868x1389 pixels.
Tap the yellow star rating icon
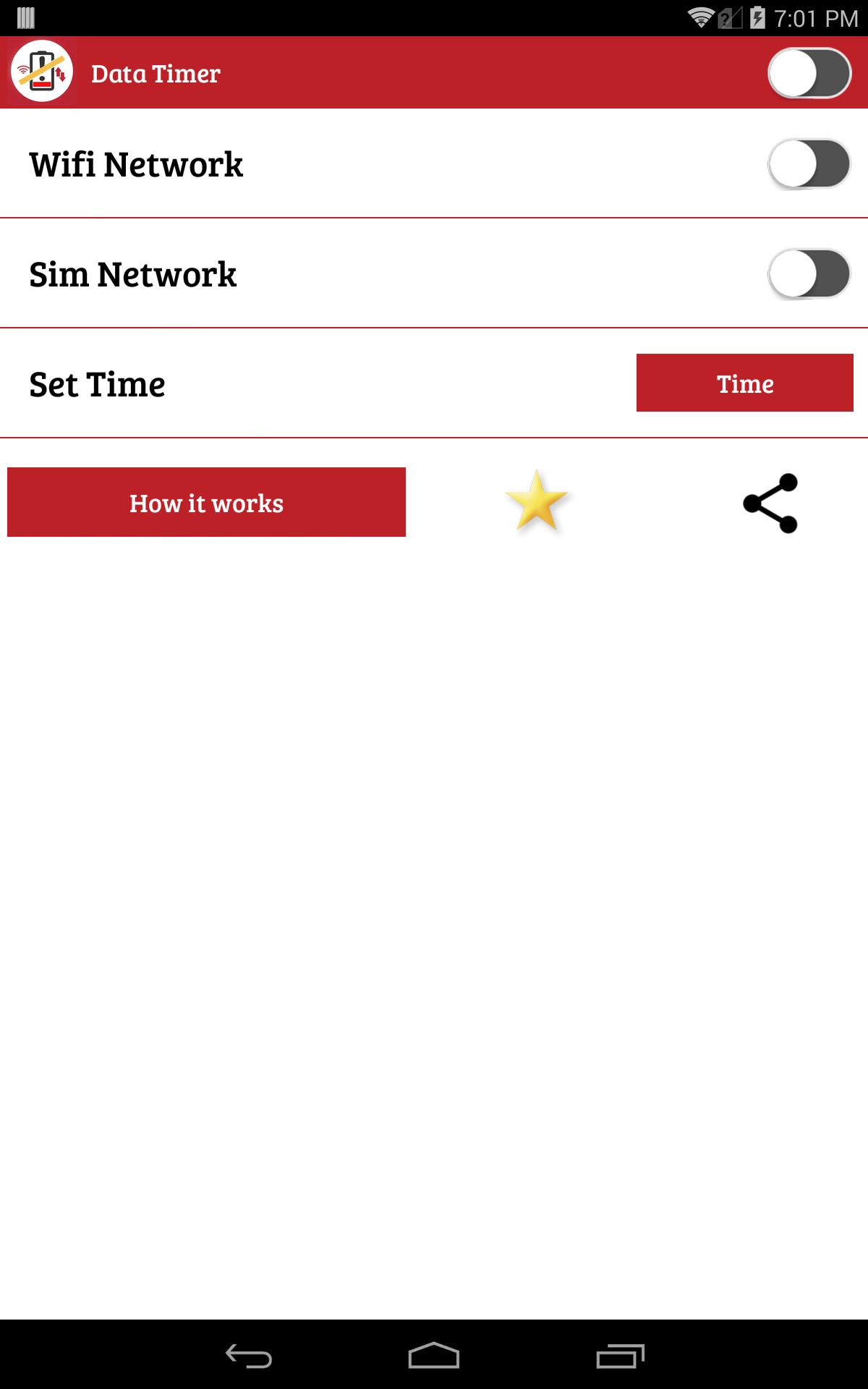(536, 503)
